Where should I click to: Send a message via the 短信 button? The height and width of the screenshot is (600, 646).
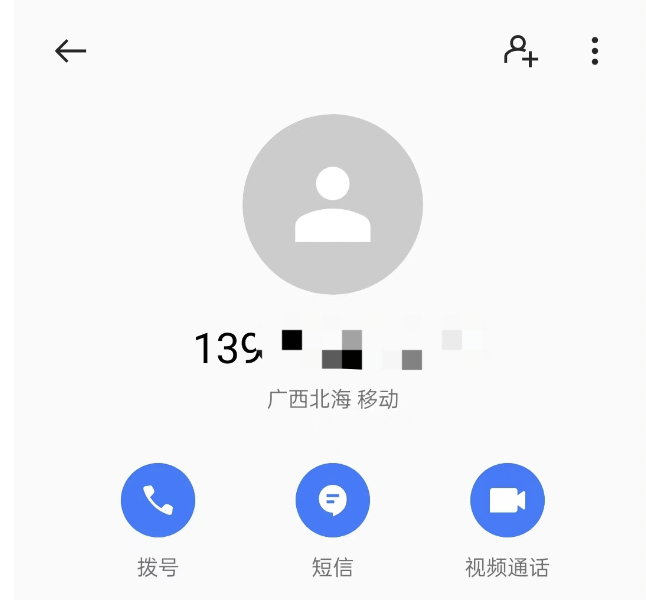point(332,500)
